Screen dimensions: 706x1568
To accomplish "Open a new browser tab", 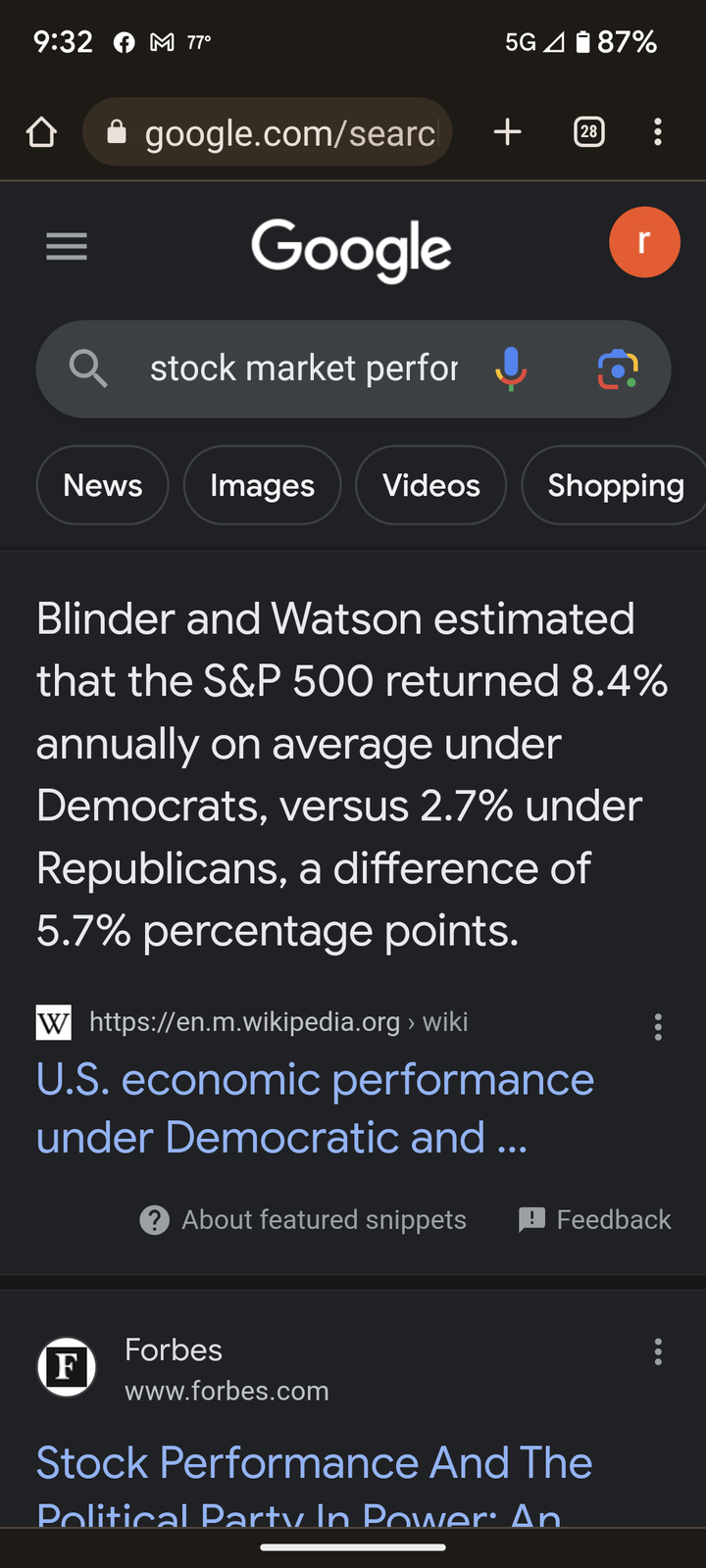I will (507, 131).
